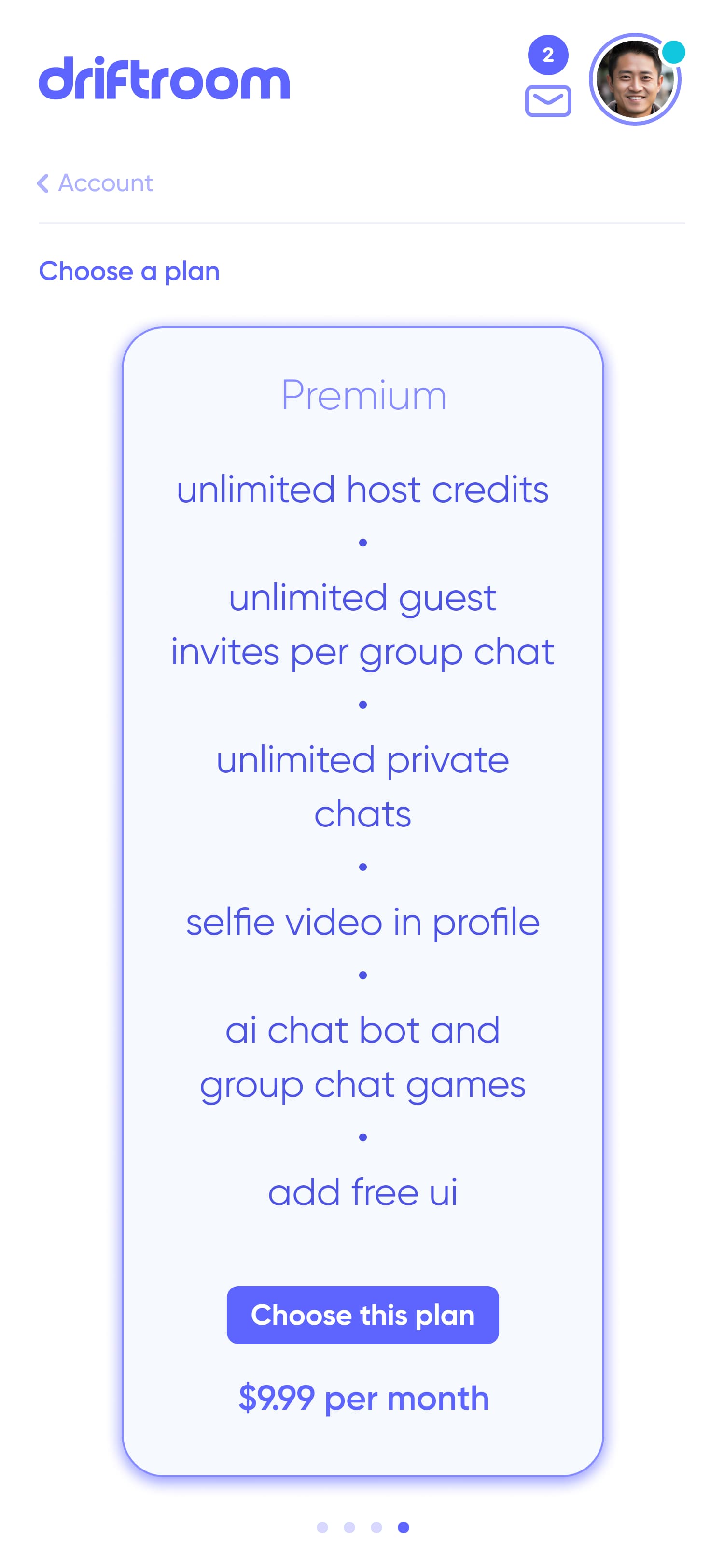
Task: Switch to the third plan page dot
Action: (x=376, y=1527)
